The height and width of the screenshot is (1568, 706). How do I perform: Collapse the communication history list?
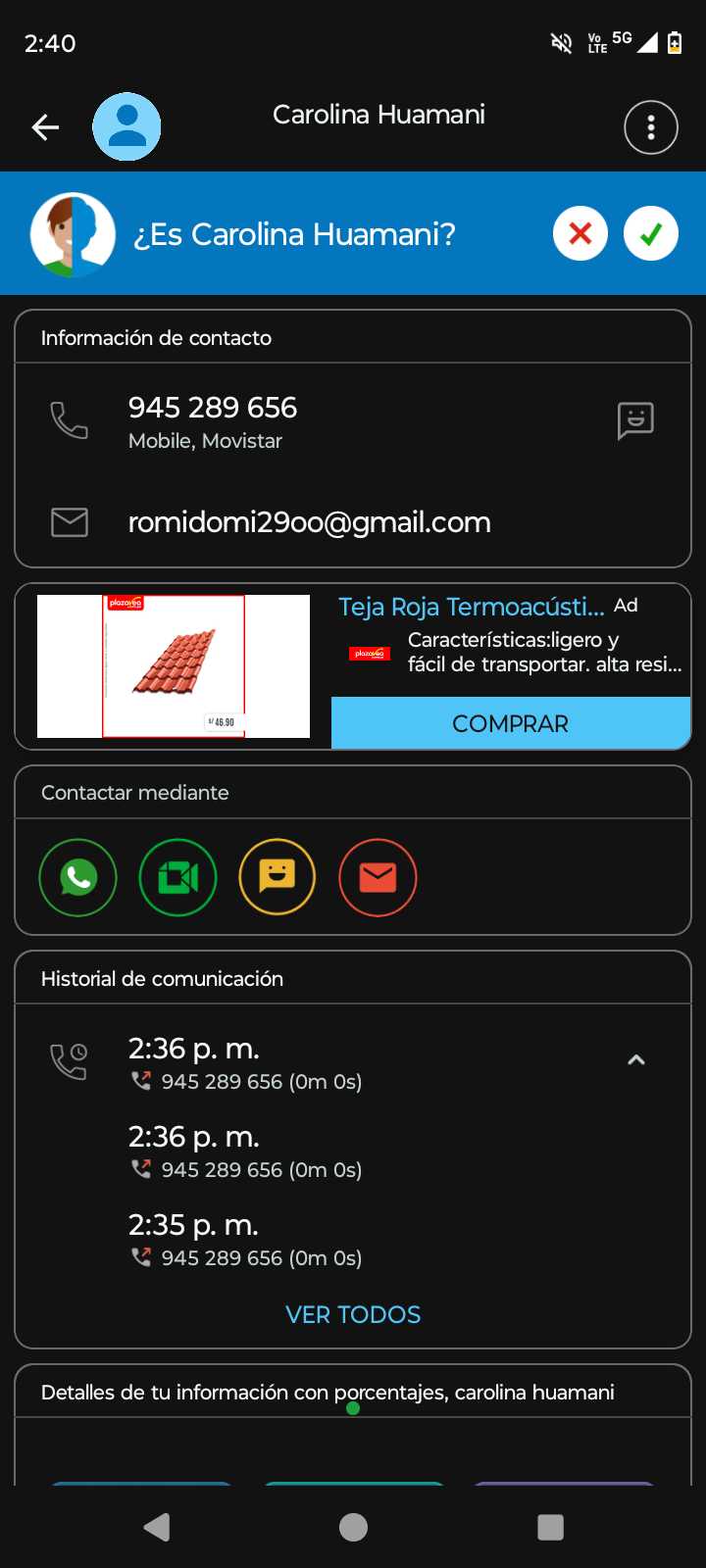[636, 1059]
